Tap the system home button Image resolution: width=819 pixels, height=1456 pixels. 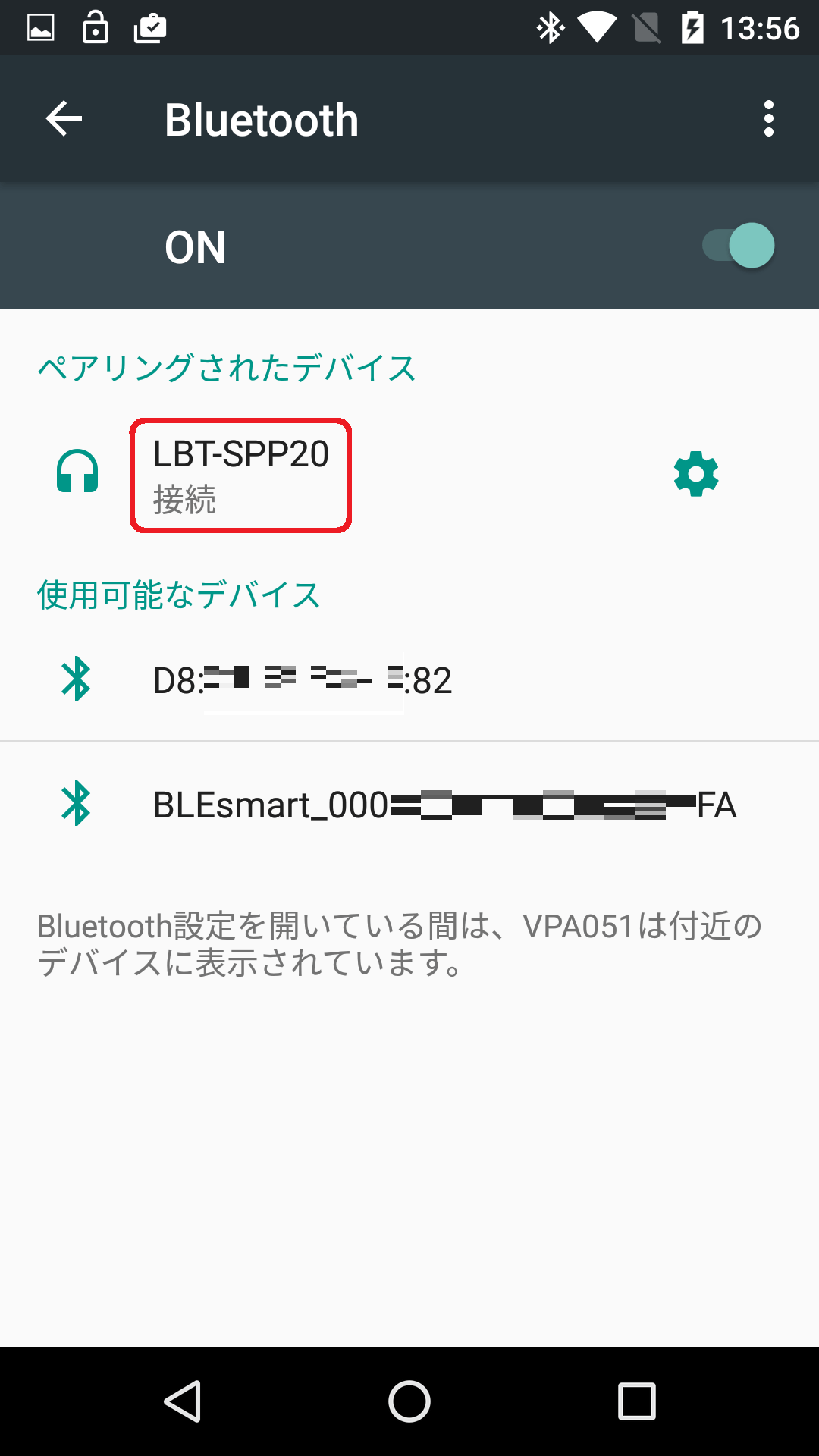[x=409, y=1401]
